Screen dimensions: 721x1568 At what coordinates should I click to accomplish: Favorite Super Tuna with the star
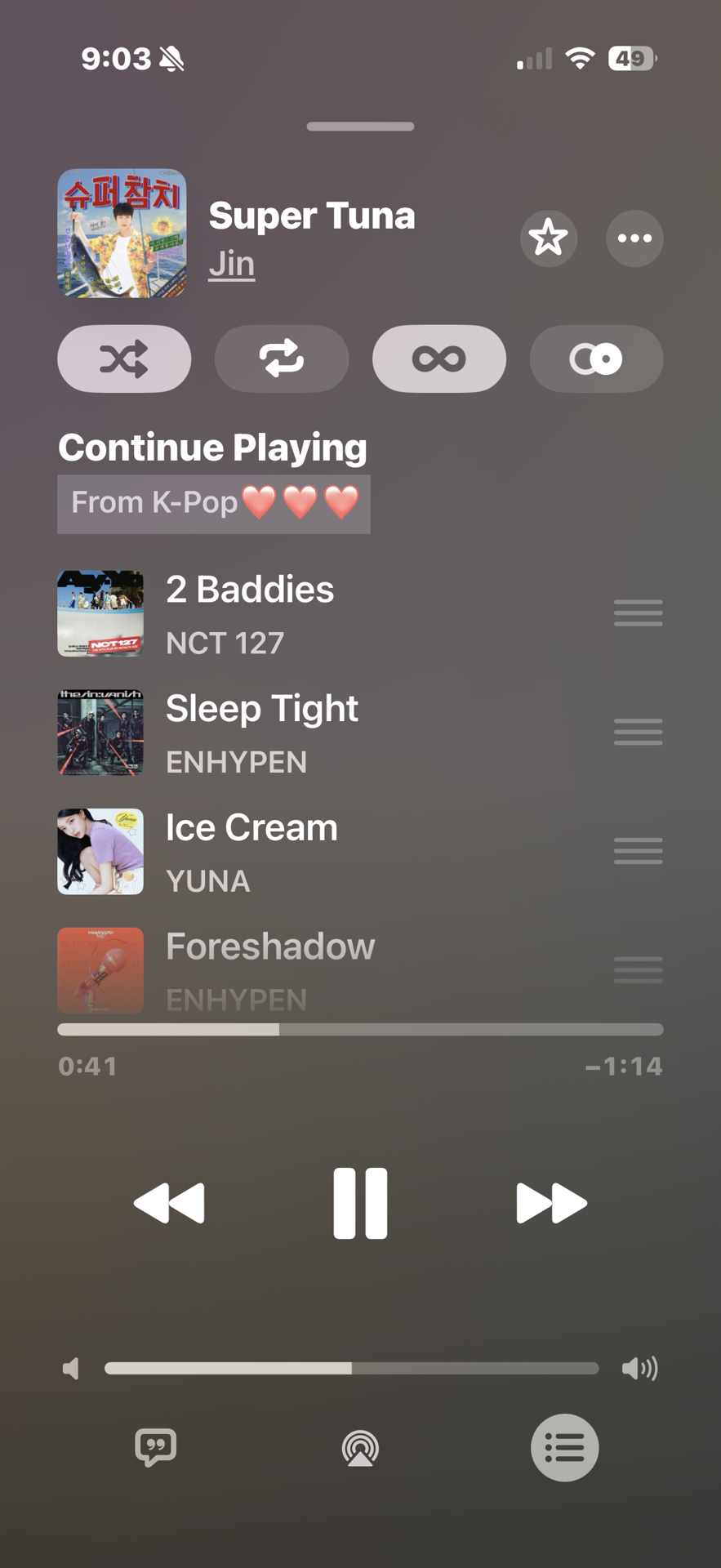point(548,238)
